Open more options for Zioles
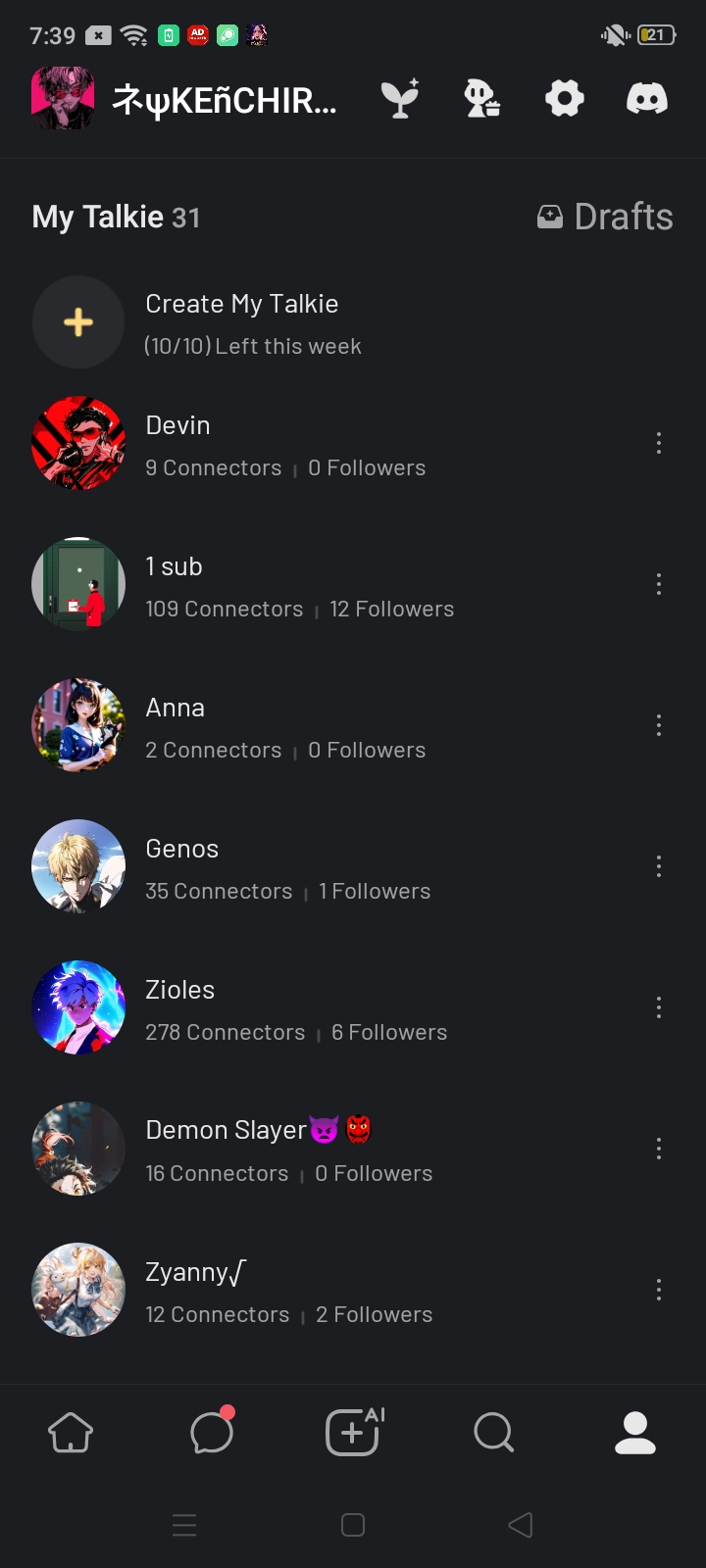This screenshot has height=1568, width=706. [659, 1008]
